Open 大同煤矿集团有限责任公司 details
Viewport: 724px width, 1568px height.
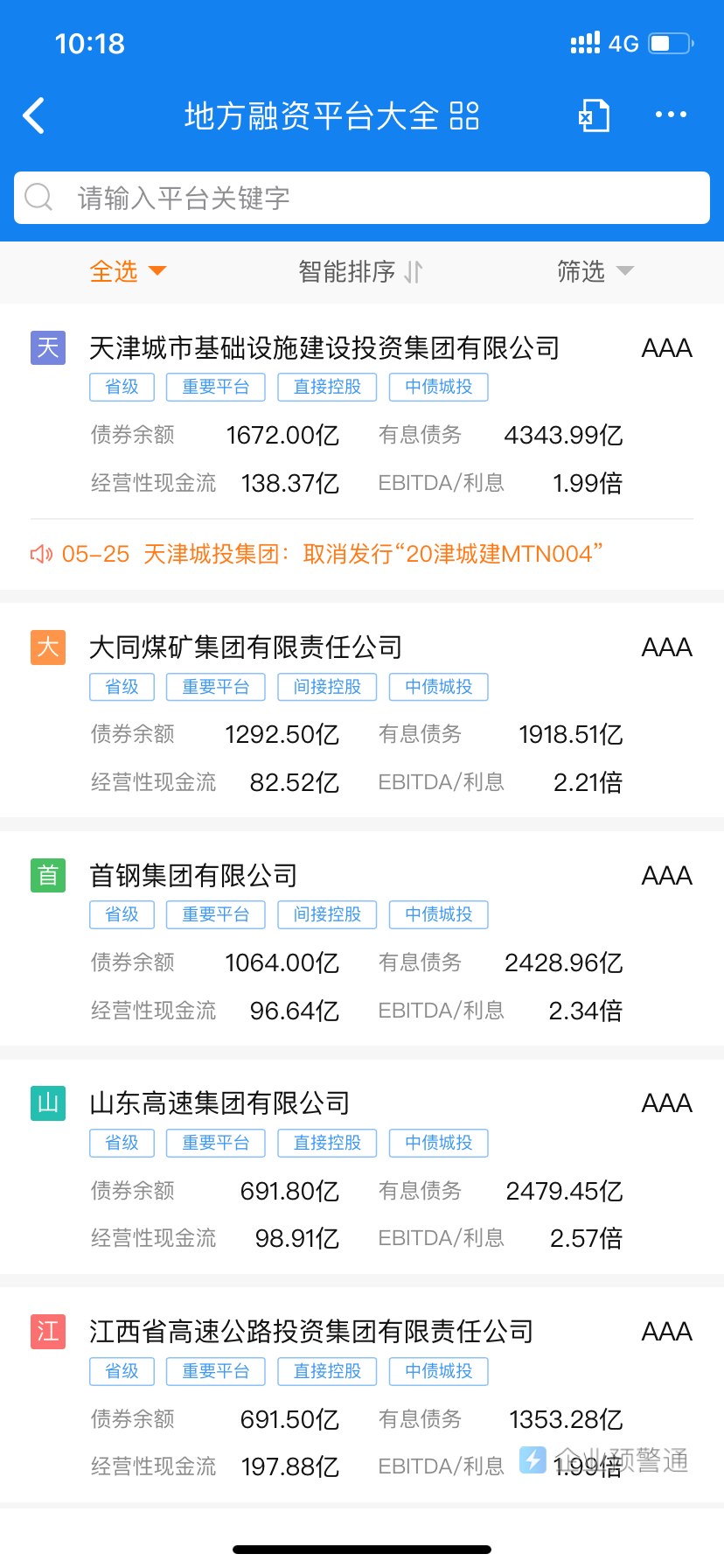362,711
